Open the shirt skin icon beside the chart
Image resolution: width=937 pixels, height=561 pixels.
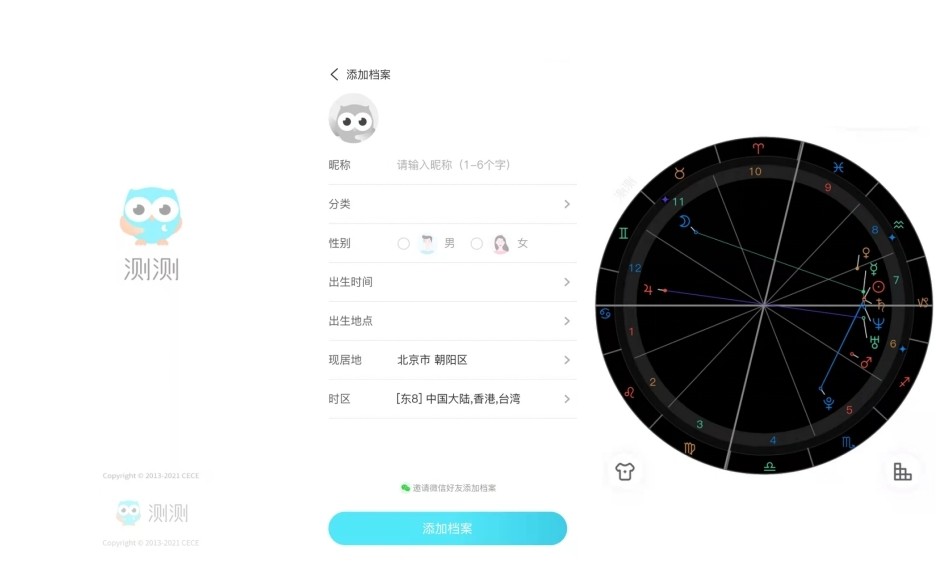[x=626, y=472]
